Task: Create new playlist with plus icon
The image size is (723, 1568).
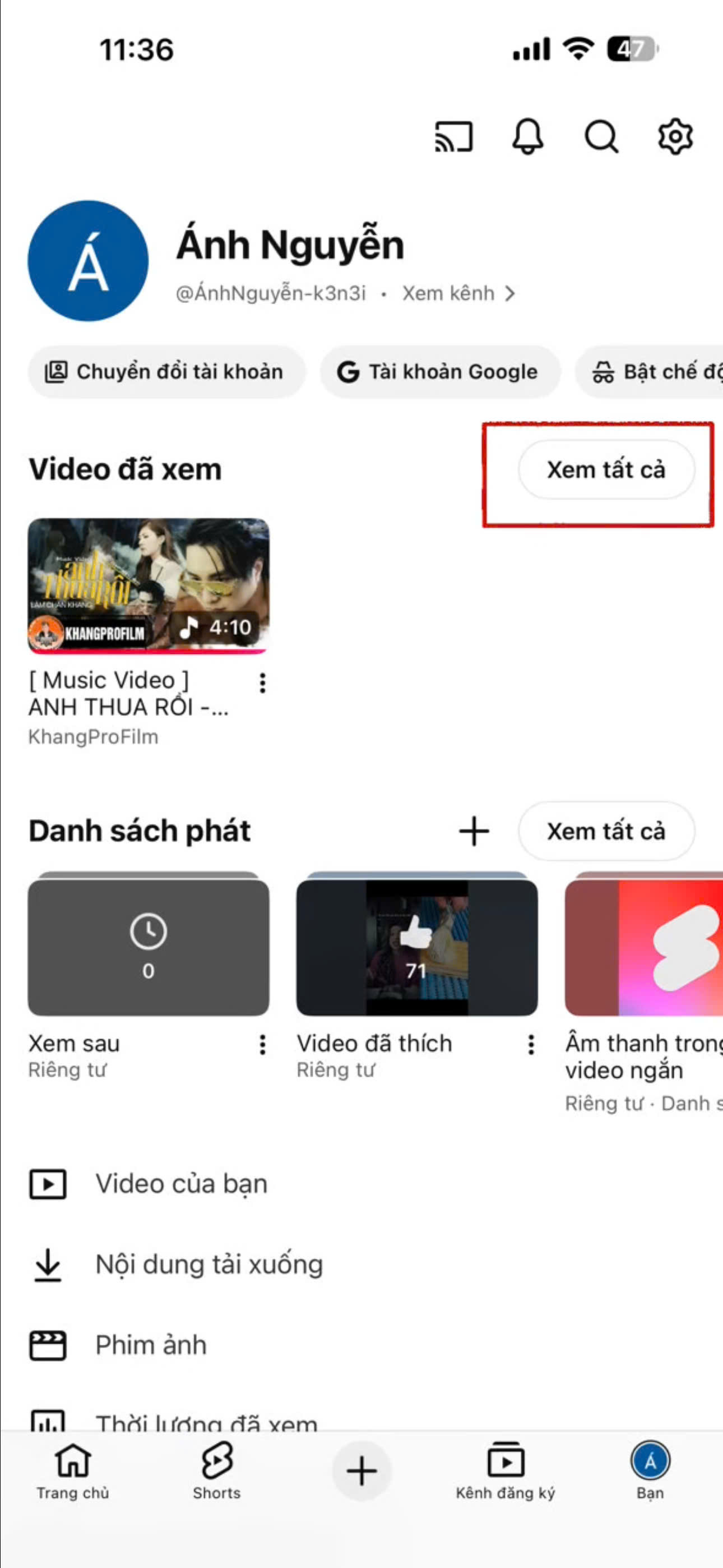Action: (474, 832)
